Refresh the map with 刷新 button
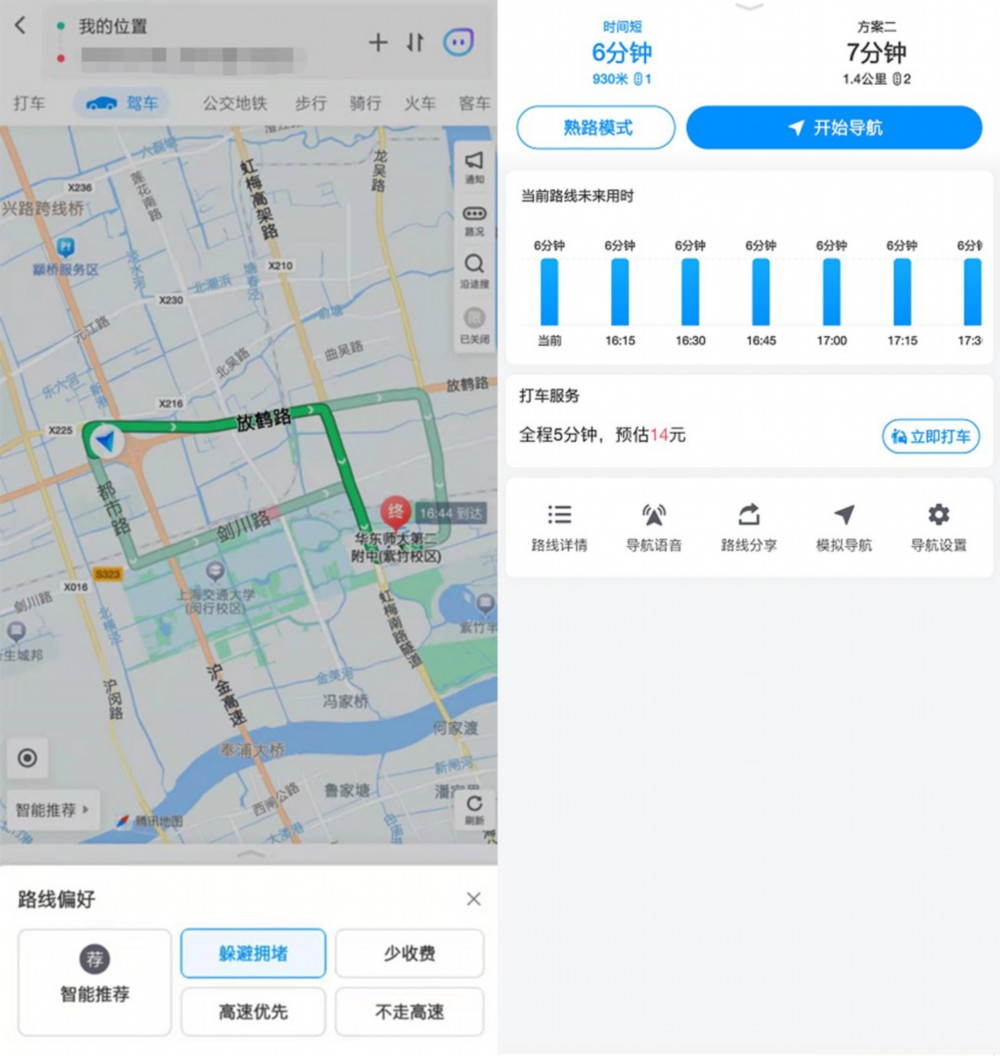The image size is (1000, 1056). 474,810
